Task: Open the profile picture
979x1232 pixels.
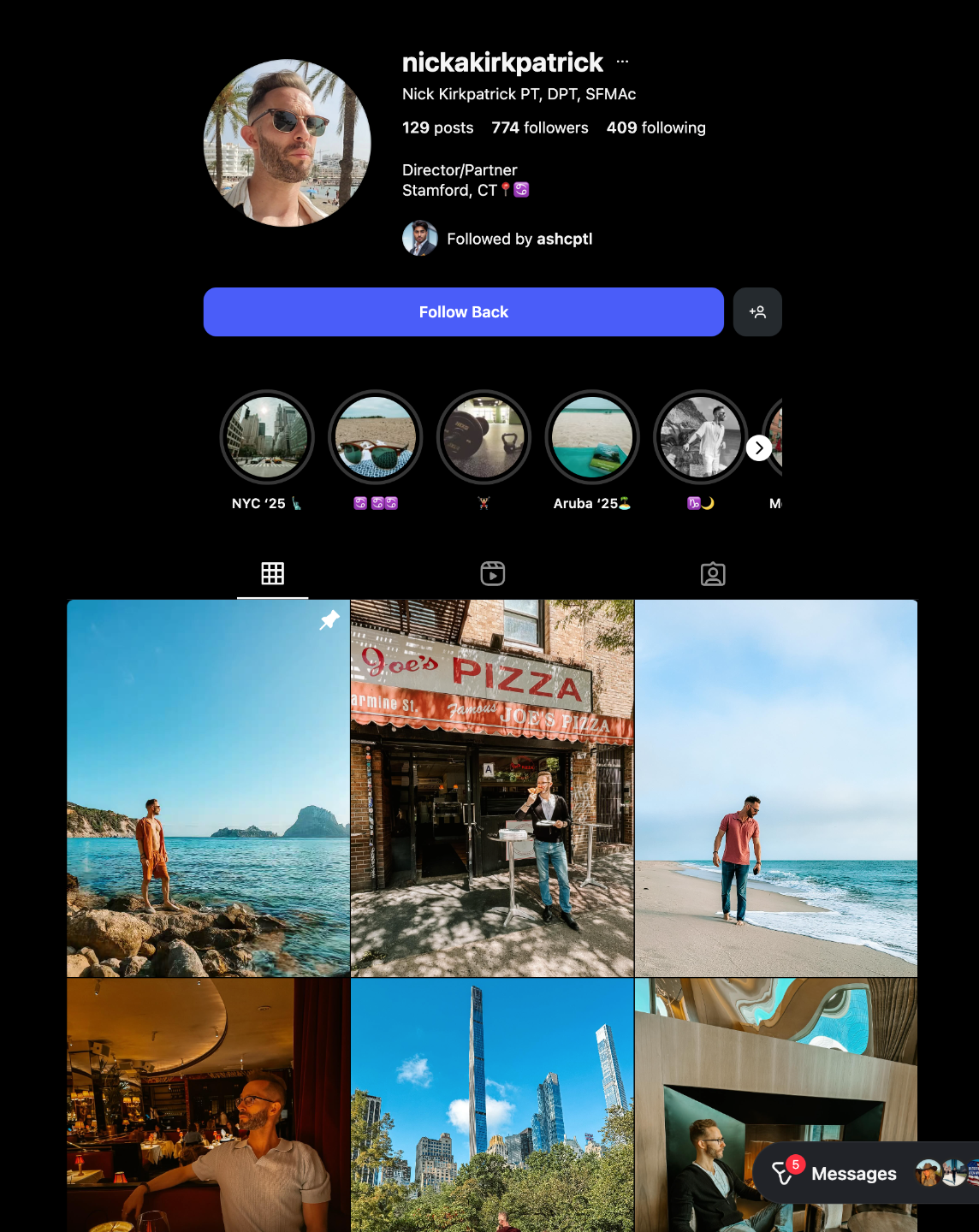Action: [287, 143]
